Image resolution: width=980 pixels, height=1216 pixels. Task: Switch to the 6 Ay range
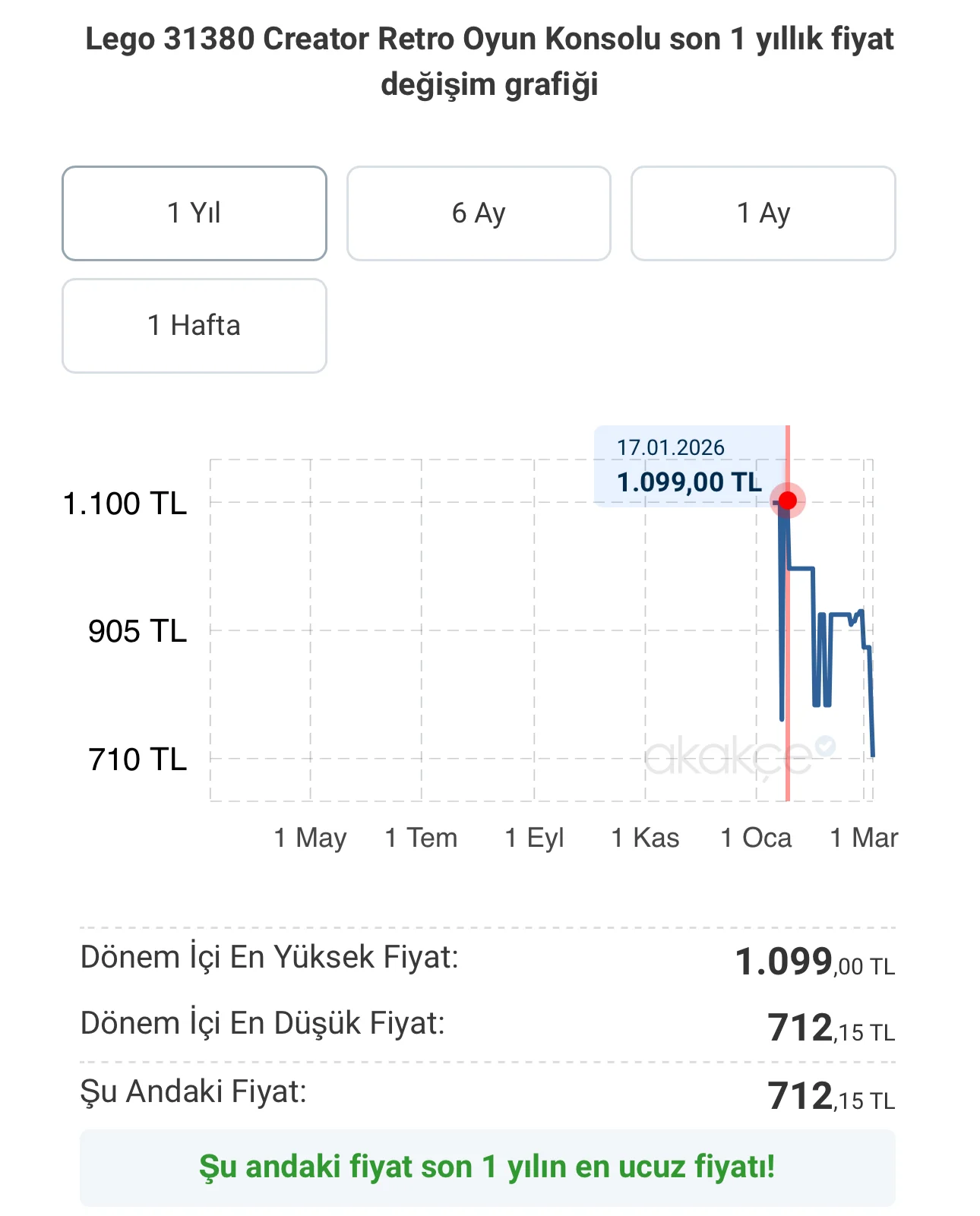[x=479, y=213]
